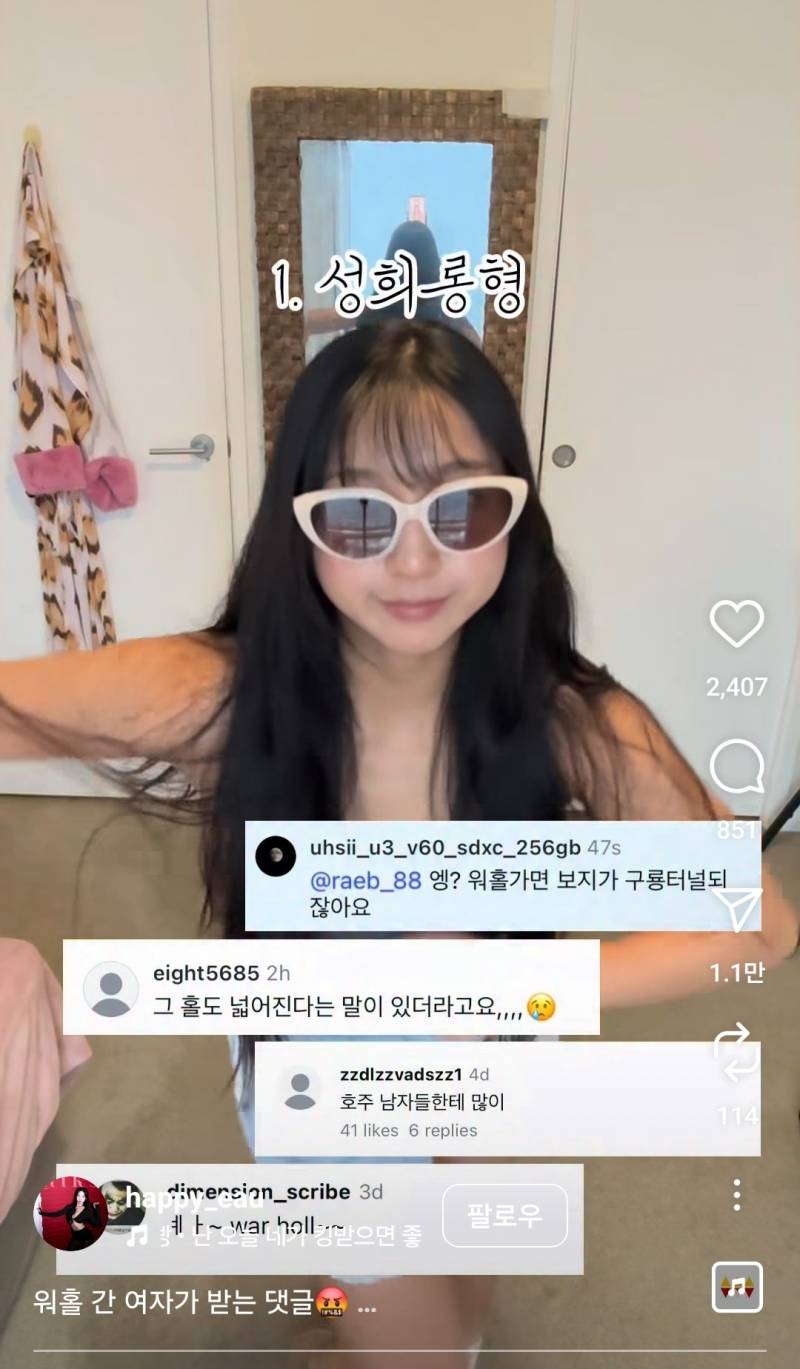
Task: Open likes list via '41 likes' link
Action: tap(370, 1131)
